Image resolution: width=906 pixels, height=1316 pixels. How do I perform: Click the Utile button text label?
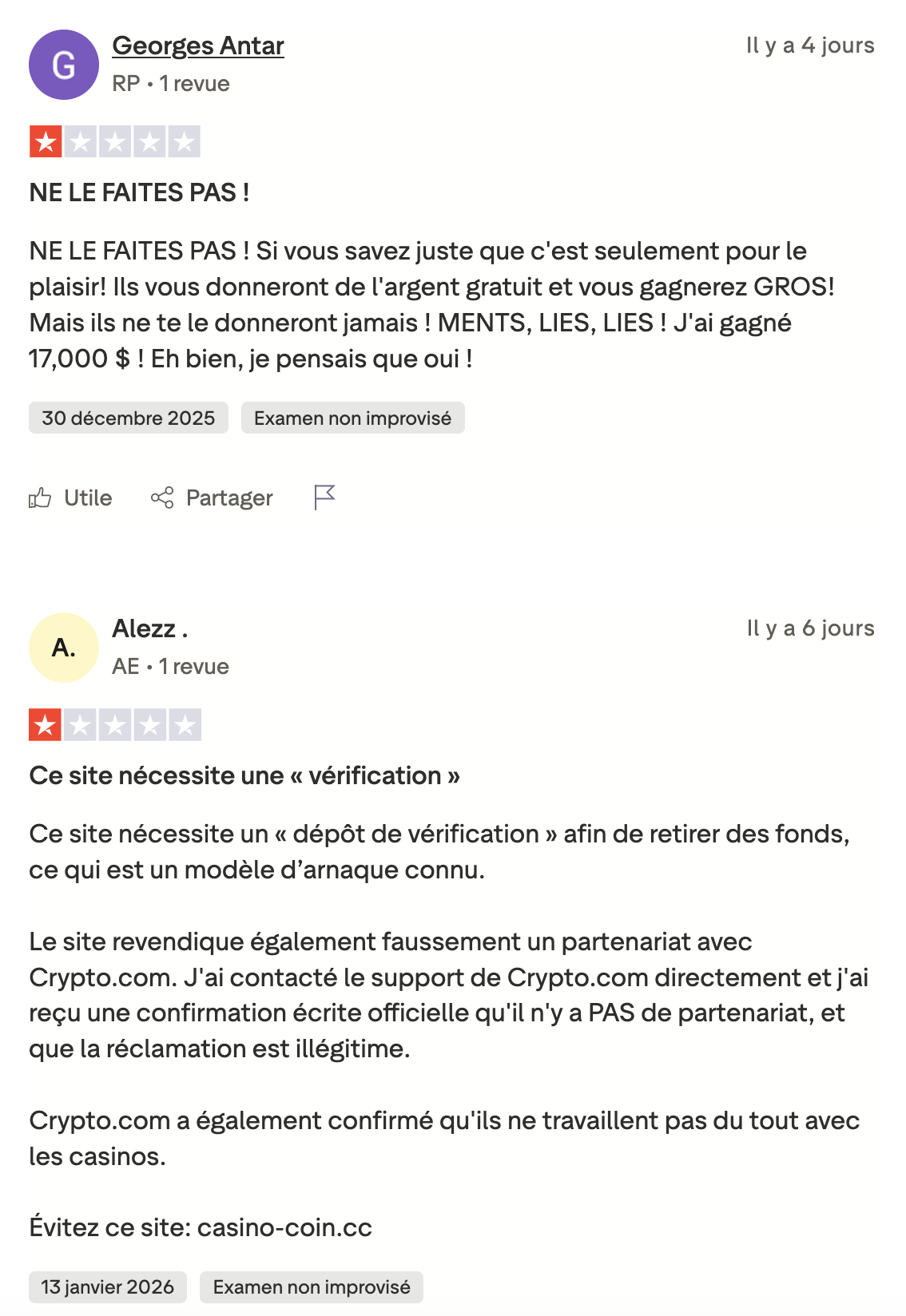click(88, 497)
